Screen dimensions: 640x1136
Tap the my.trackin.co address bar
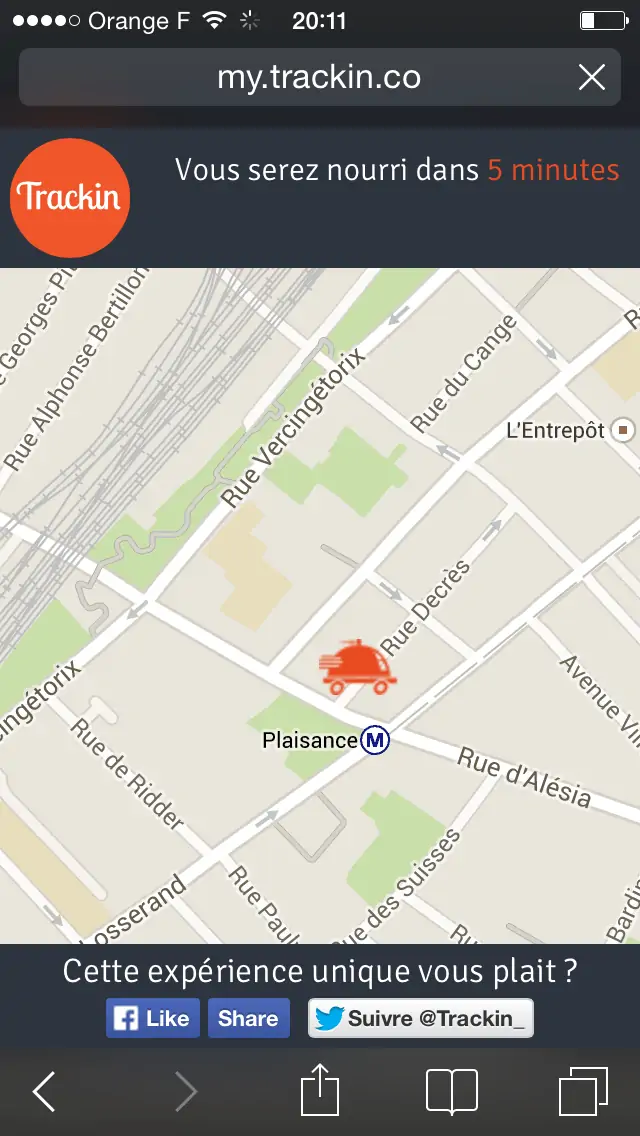click(x=320, y=78)
